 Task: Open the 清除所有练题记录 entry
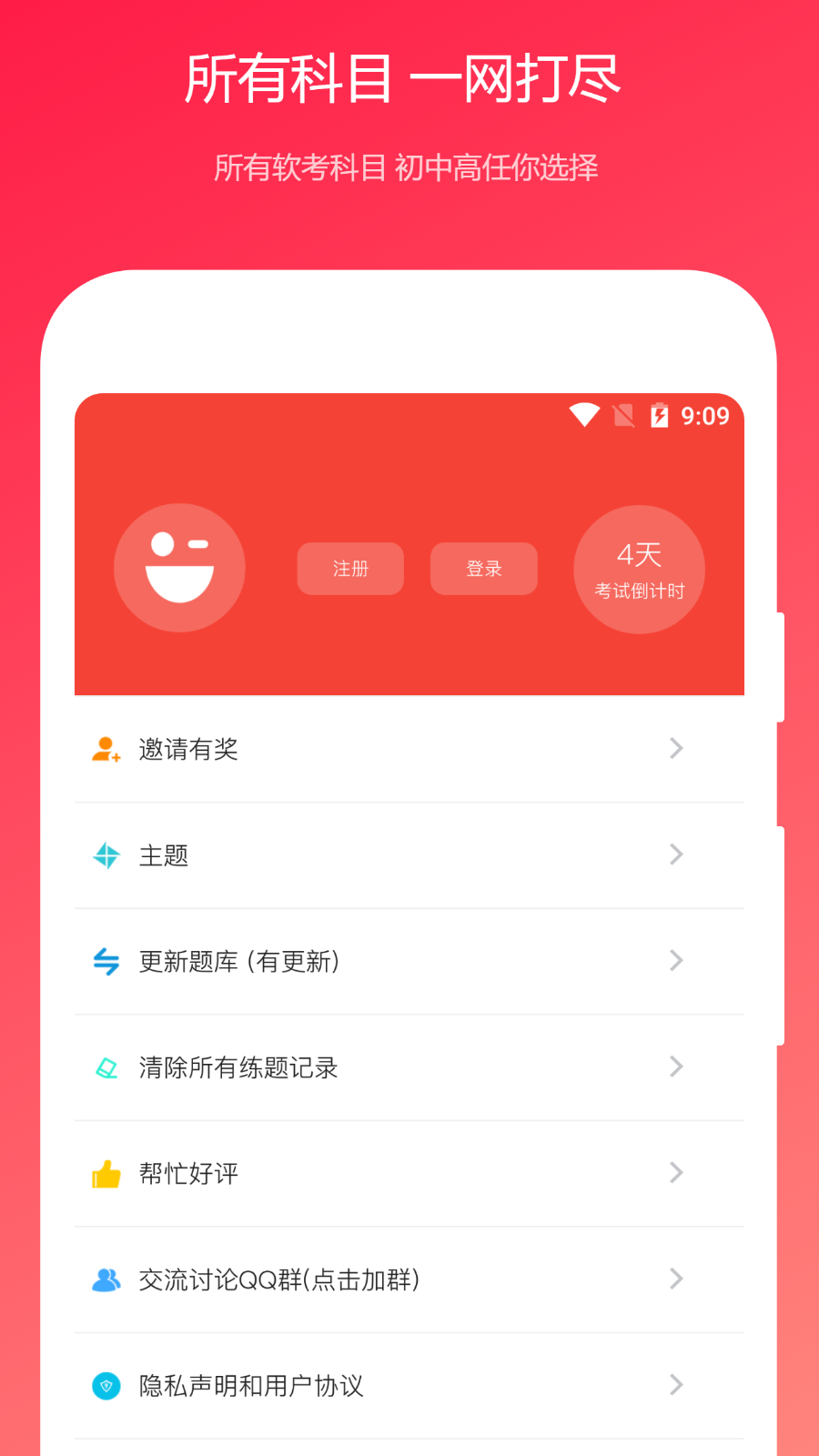(409, 1067)
